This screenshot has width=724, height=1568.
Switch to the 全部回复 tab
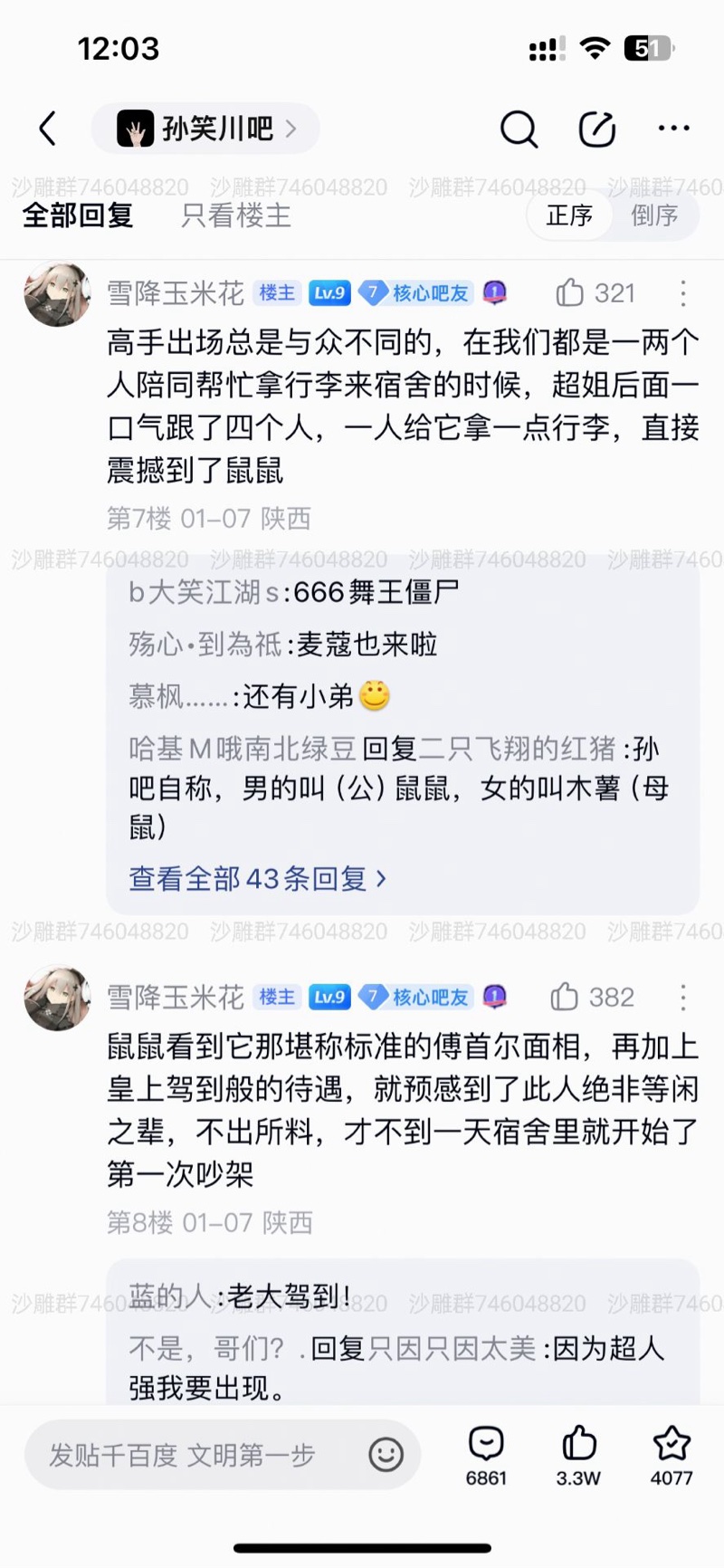(78, 215)
